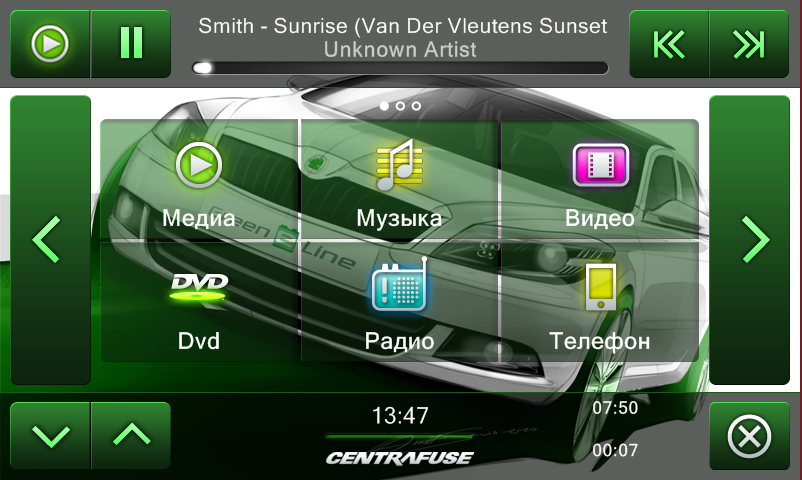The height and width of the screenshot is (480, 802).
Task: Open the Радио tile
Action: coord(399,302)
